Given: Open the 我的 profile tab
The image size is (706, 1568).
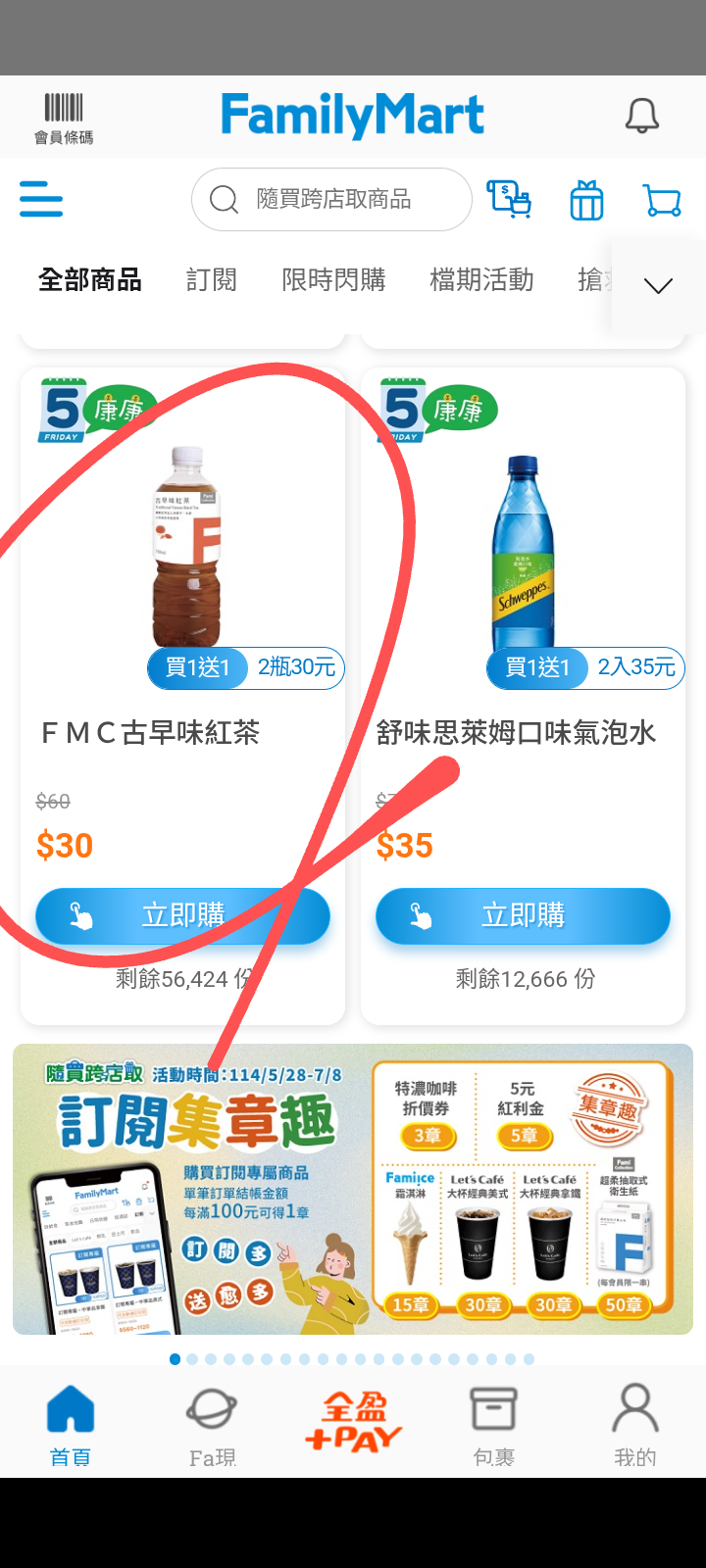Looking at the screenshot, I should [x=635, y=1425].
